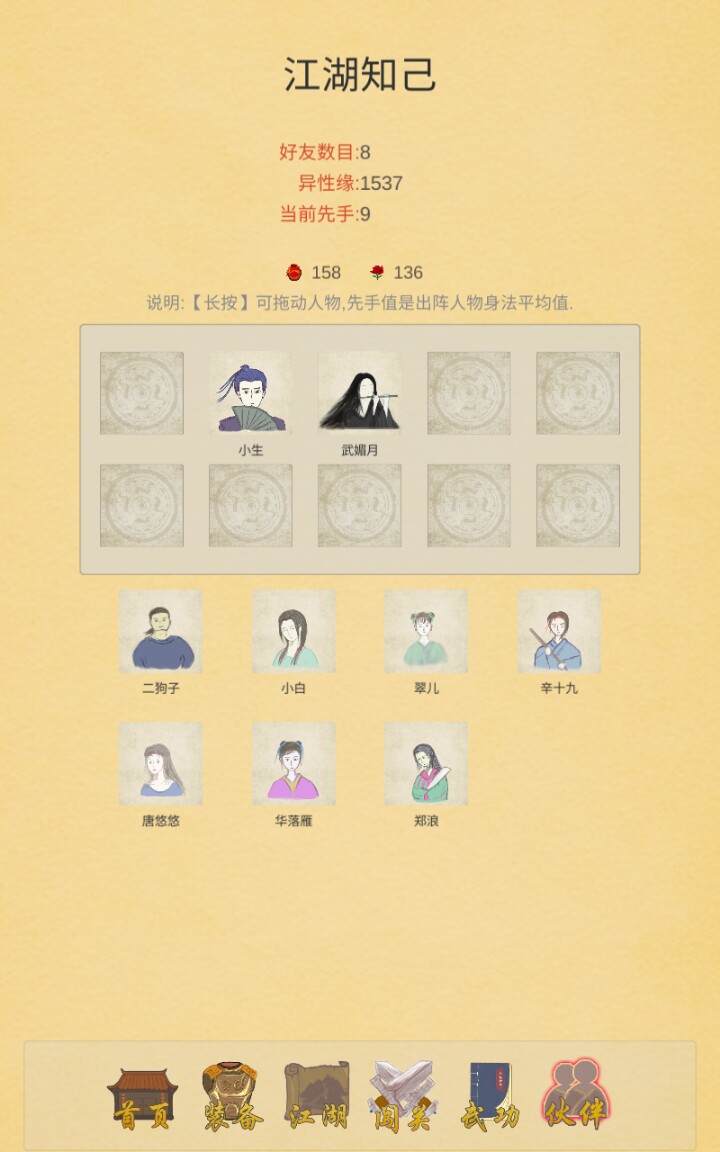This screenshot has width=720, height=1152.
Task: Open the 江湖 tab
Action: 317,1096
